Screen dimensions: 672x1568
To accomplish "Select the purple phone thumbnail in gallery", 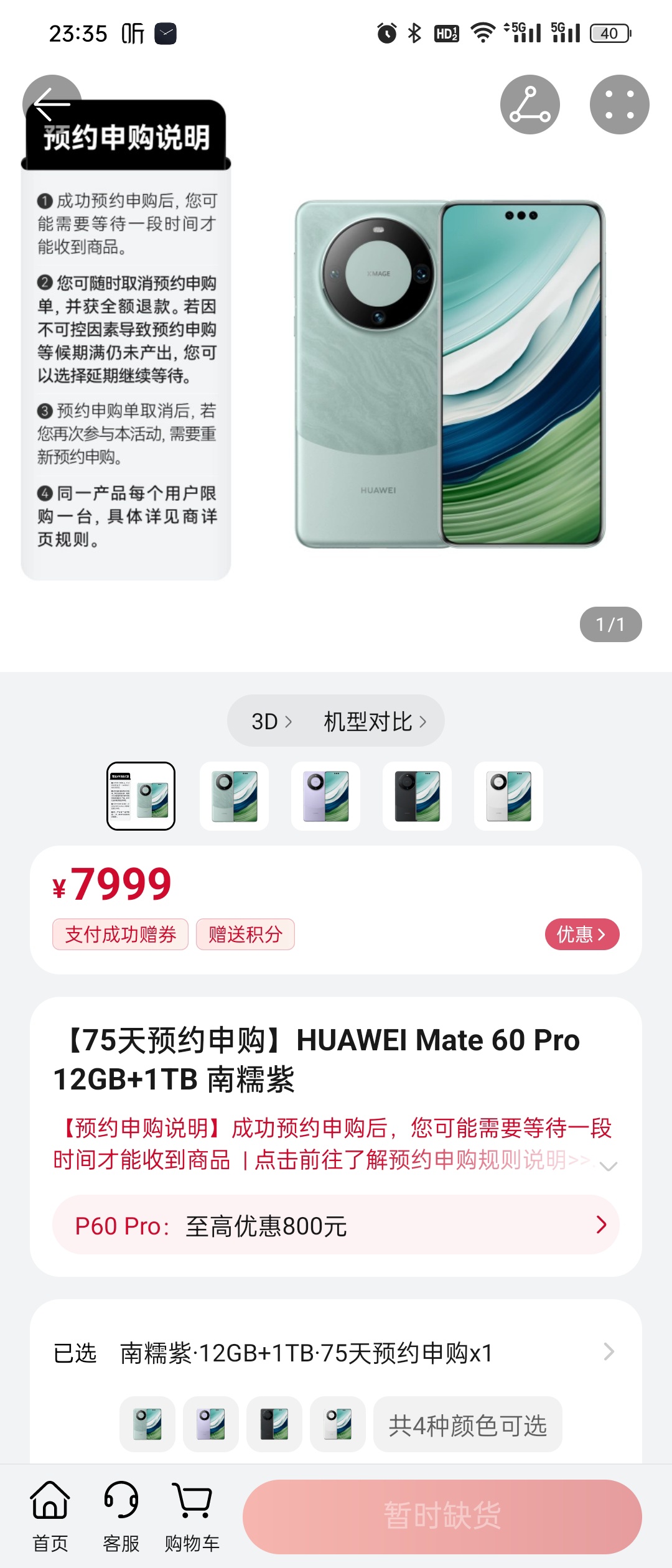I will click(325, 796).
